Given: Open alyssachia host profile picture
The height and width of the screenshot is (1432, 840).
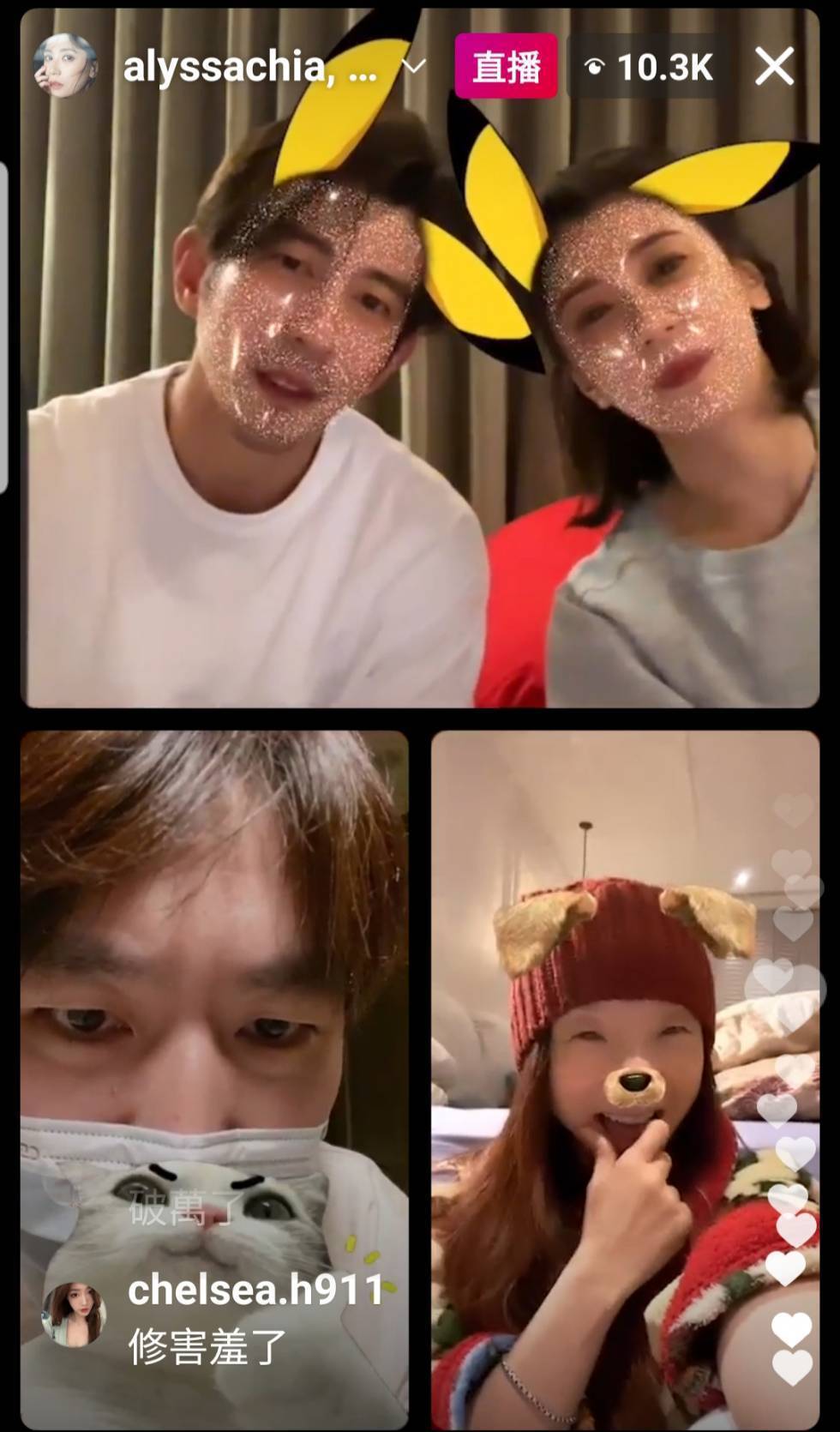Looking at the screenshot, I should coord(63,66).
